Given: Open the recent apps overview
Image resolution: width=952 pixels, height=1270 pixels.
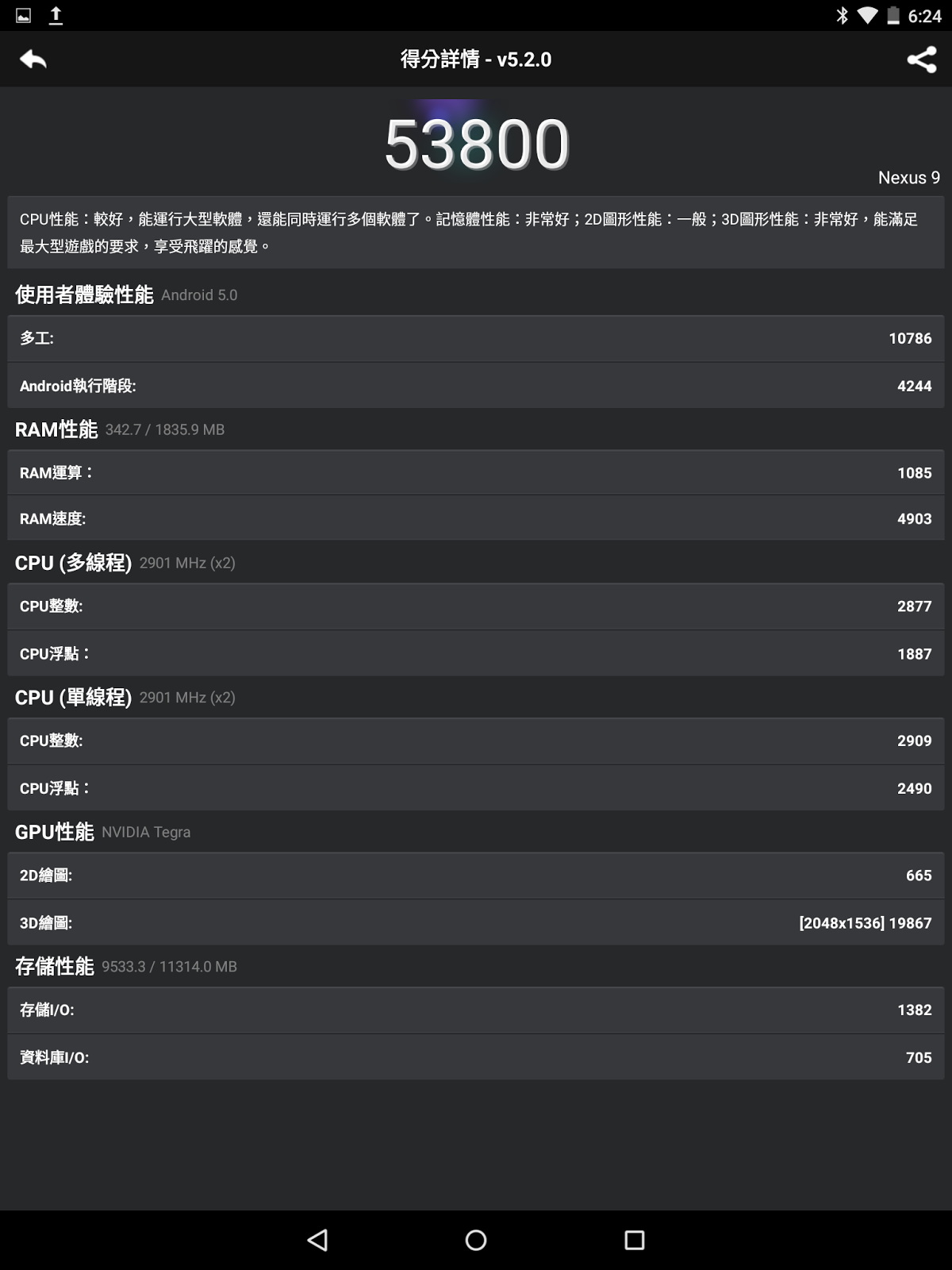Looking at the screenshot, I should pos(635,1240).
